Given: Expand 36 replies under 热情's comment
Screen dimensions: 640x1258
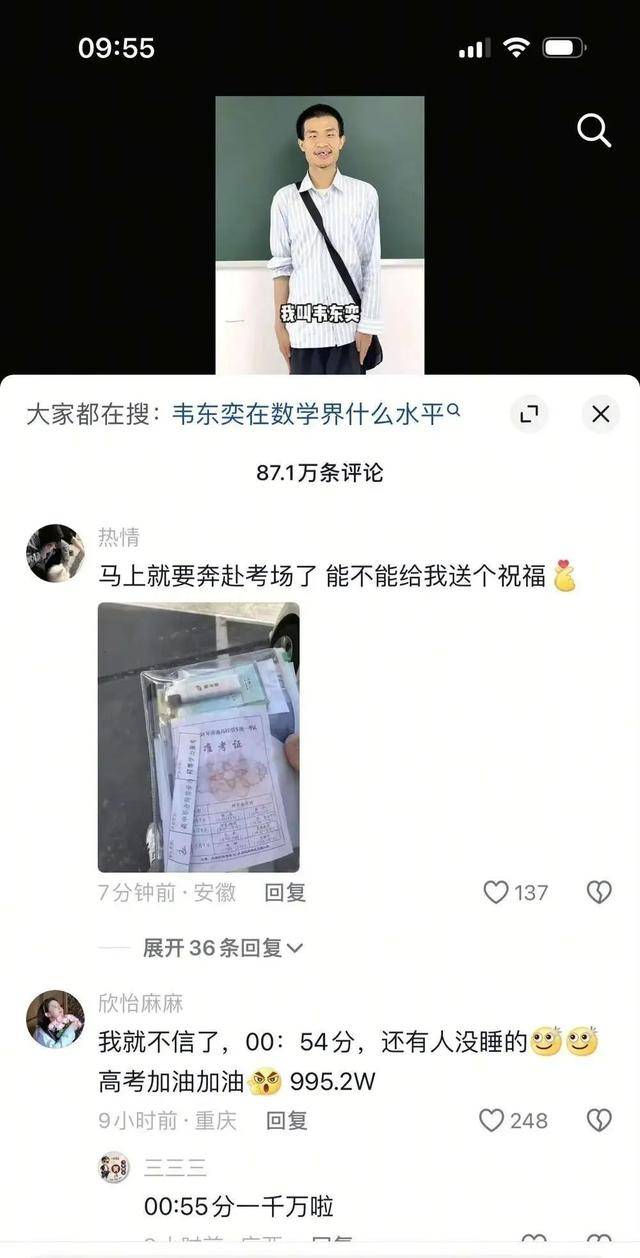Looking at the screenshot, I should [222, 948].
